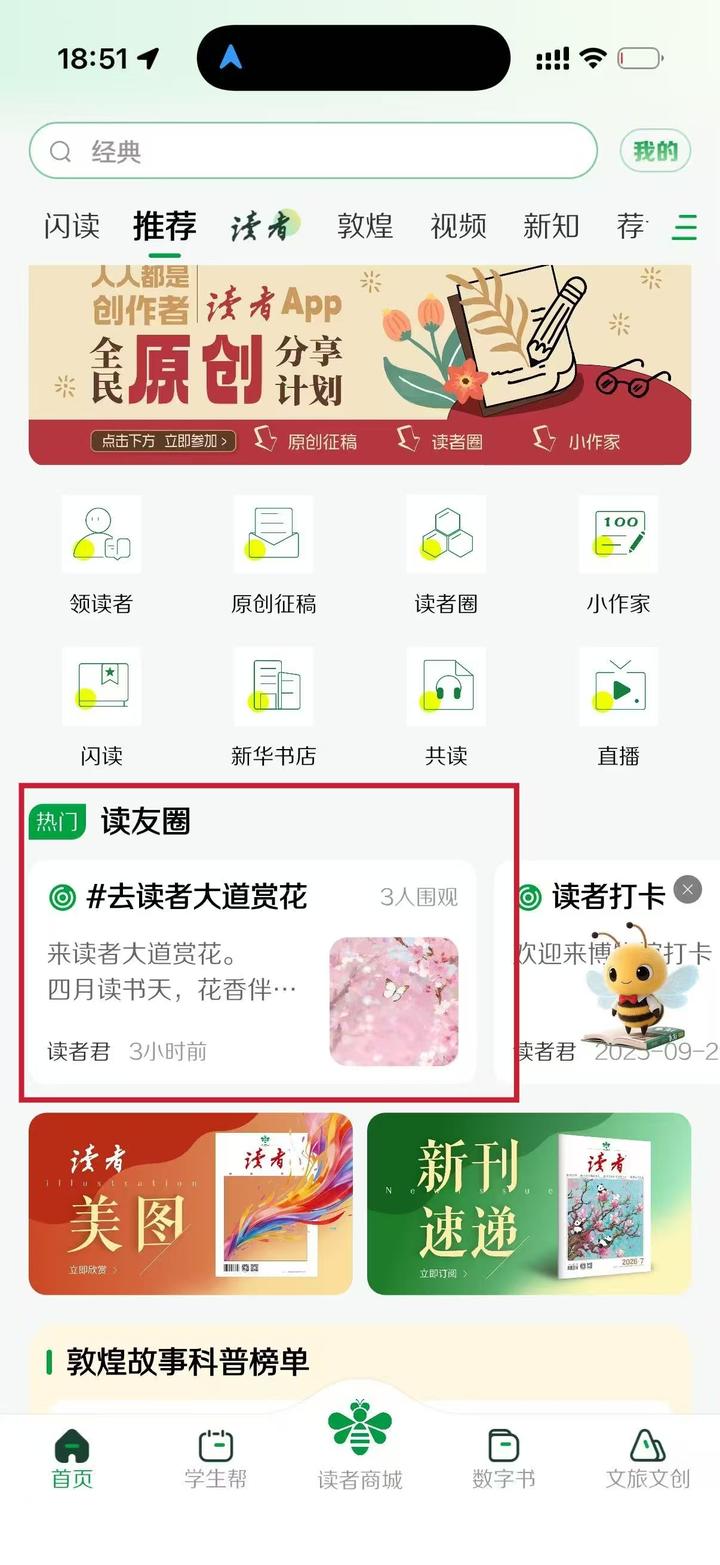This screenshot has height=1565, width=720.
Task: Open the 领读者 shortcut
Action: [101, 555]
